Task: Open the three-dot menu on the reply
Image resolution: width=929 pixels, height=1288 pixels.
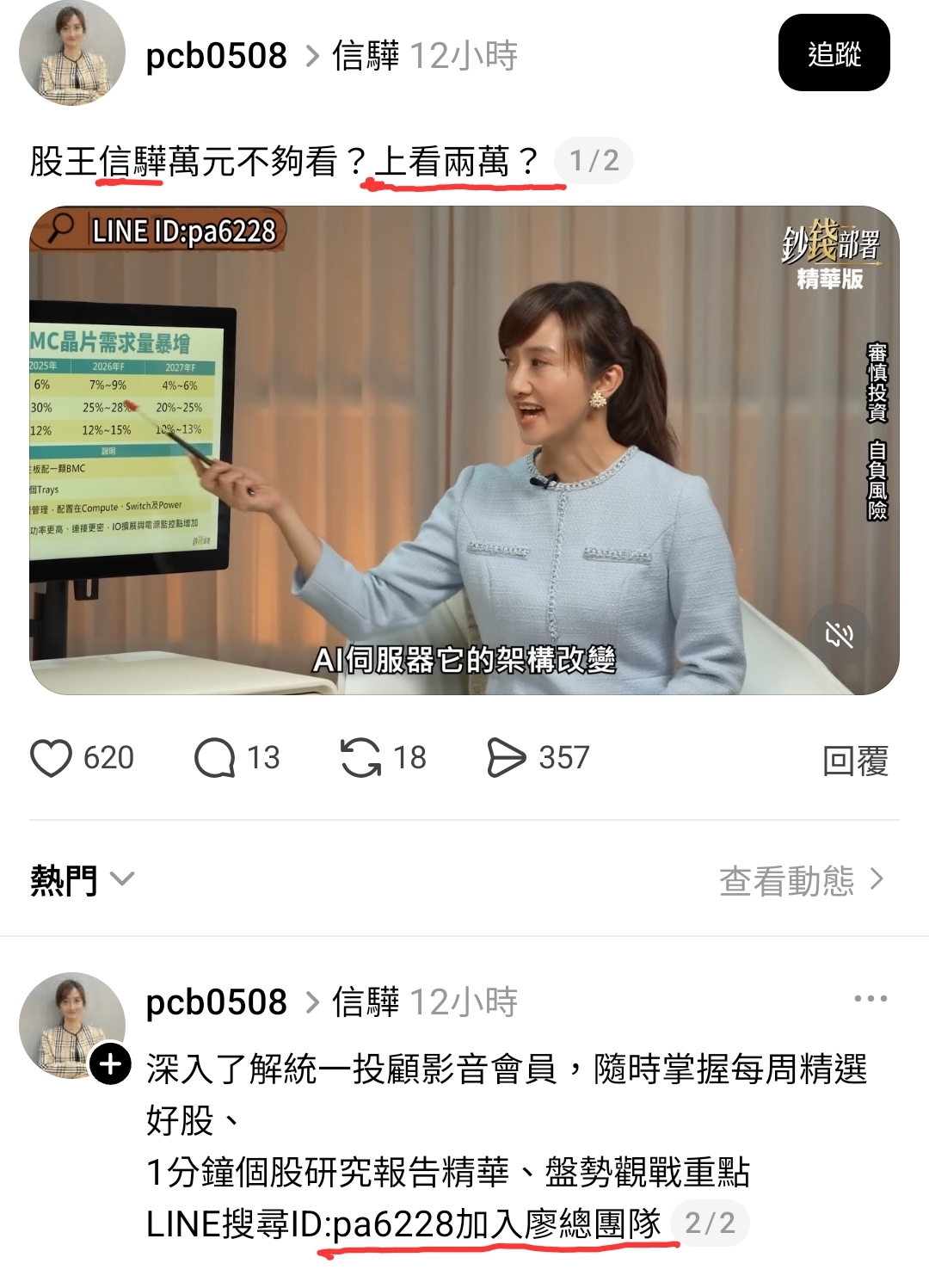Action: coord(871,999)
